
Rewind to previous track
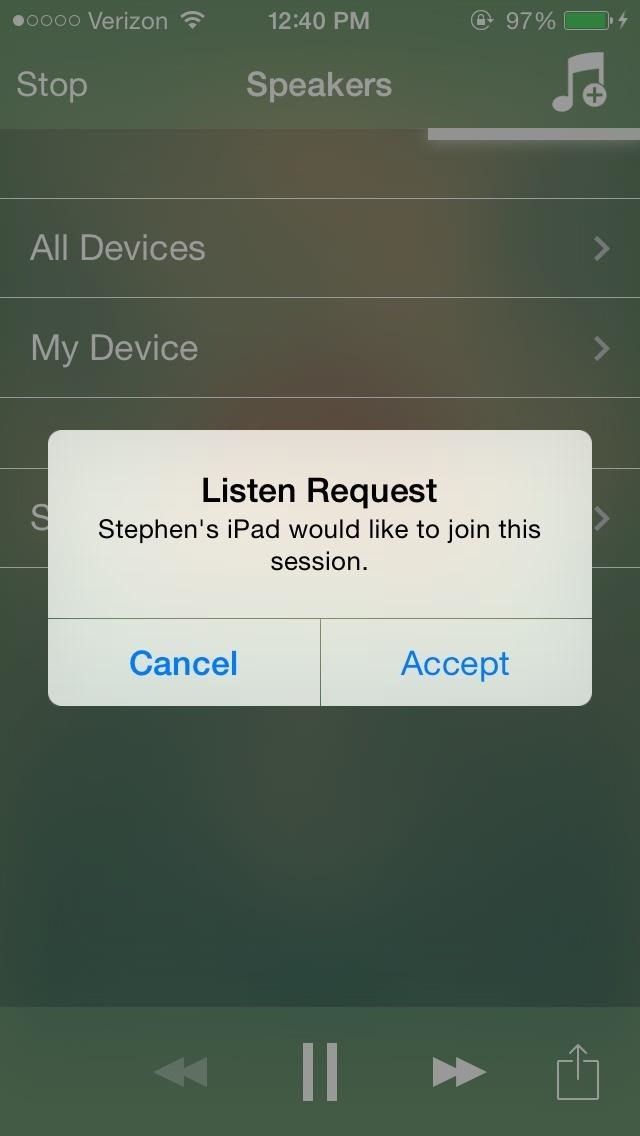182,1072
